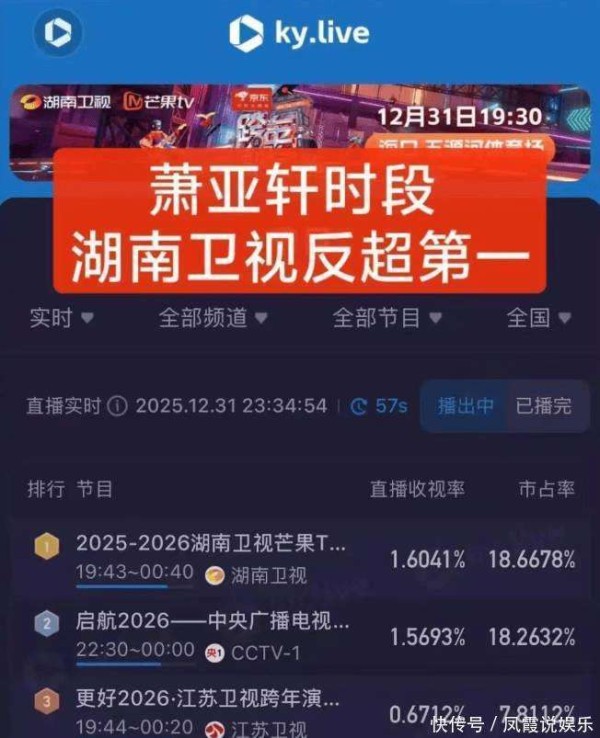Open the 全部频道 channel filter
This screenshot has width=600, height=738.
213,318
